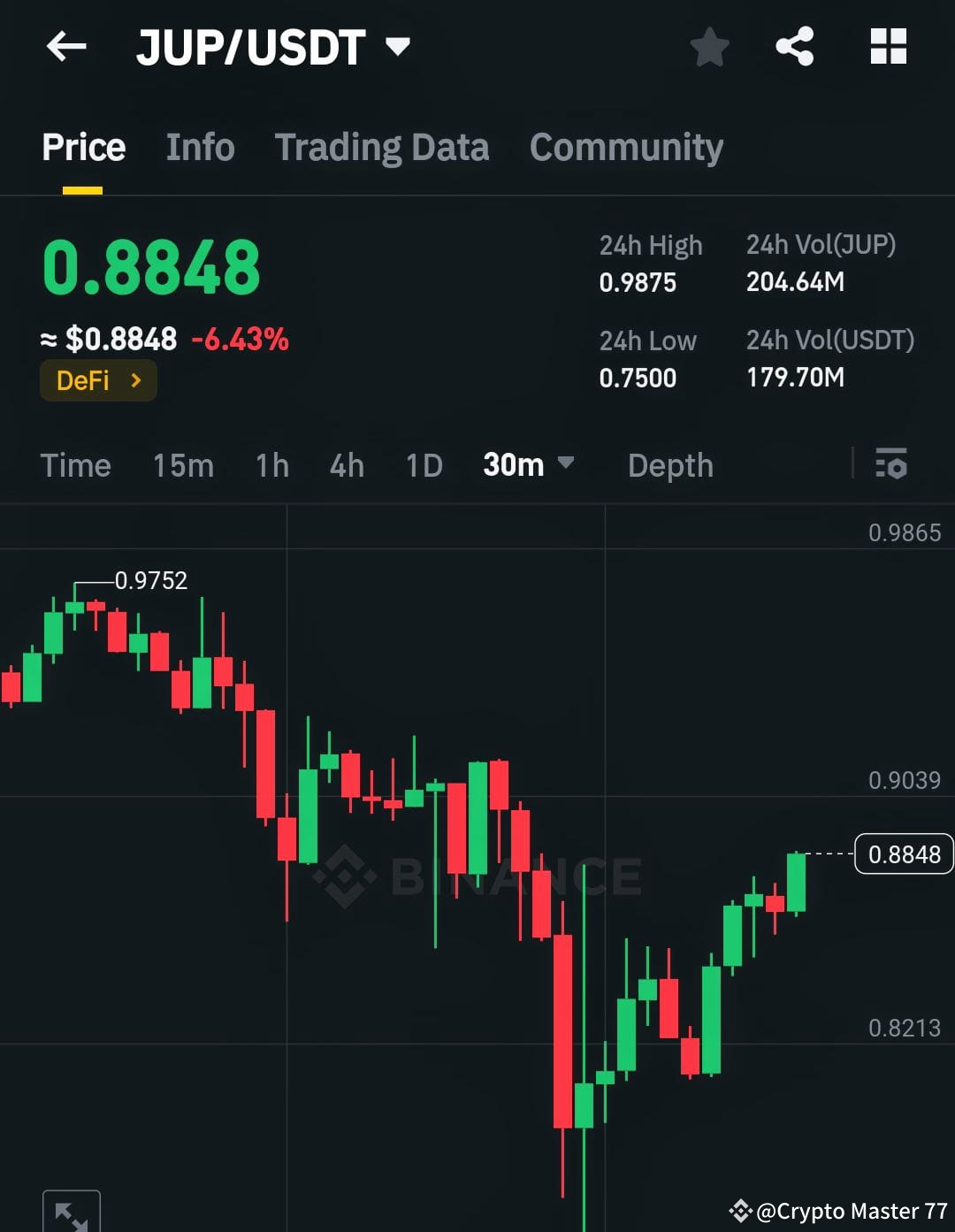Select the Time chart mode
Image resolution: width=955 pixels, height=1232 pixels.
(x=75, y=465)
